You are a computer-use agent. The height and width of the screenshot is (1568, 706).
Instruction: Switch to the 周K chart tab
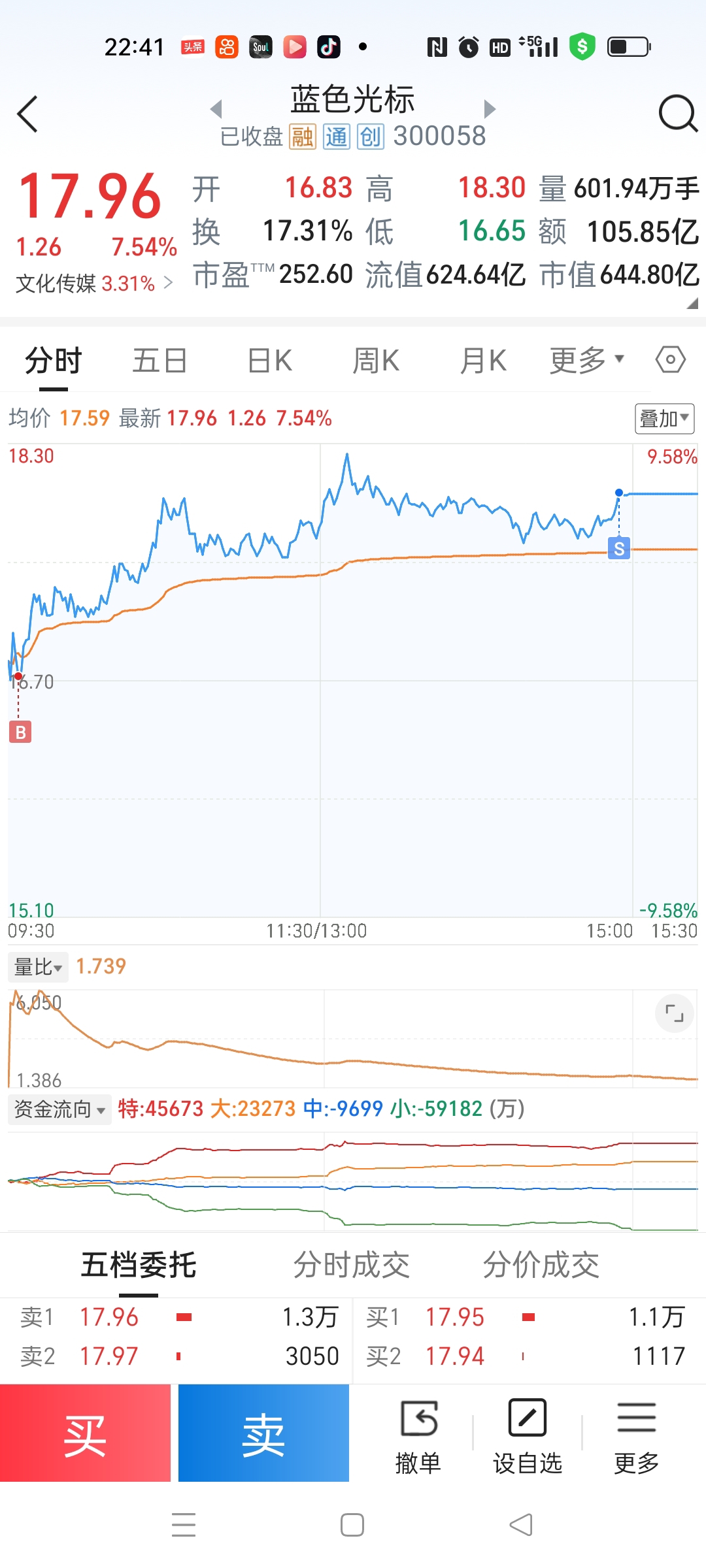(376, 361)
